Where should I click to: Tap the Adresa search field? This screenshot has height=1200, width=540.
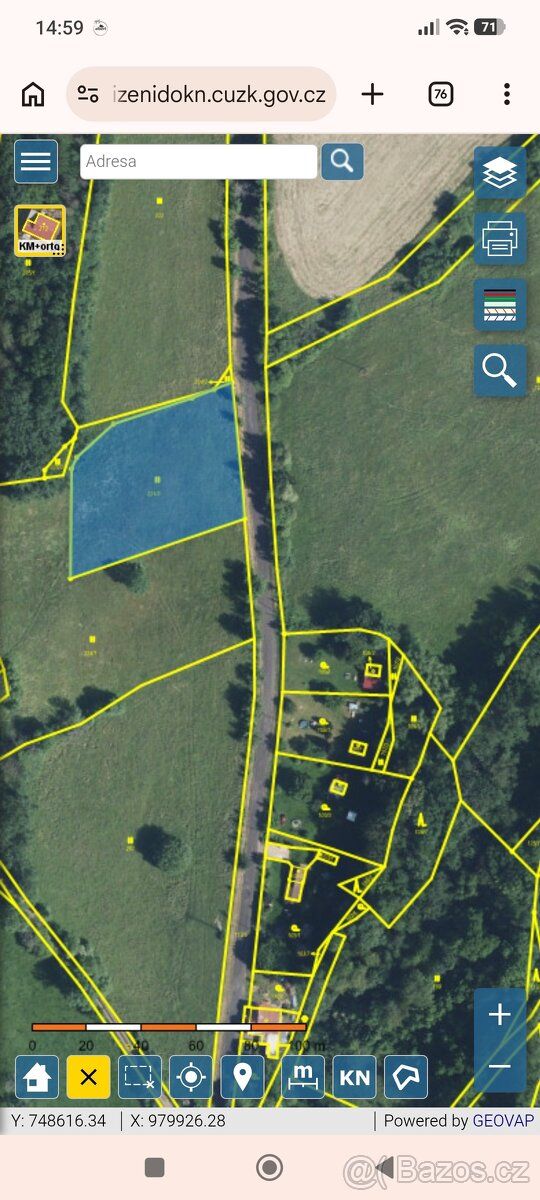coord(198,161)
